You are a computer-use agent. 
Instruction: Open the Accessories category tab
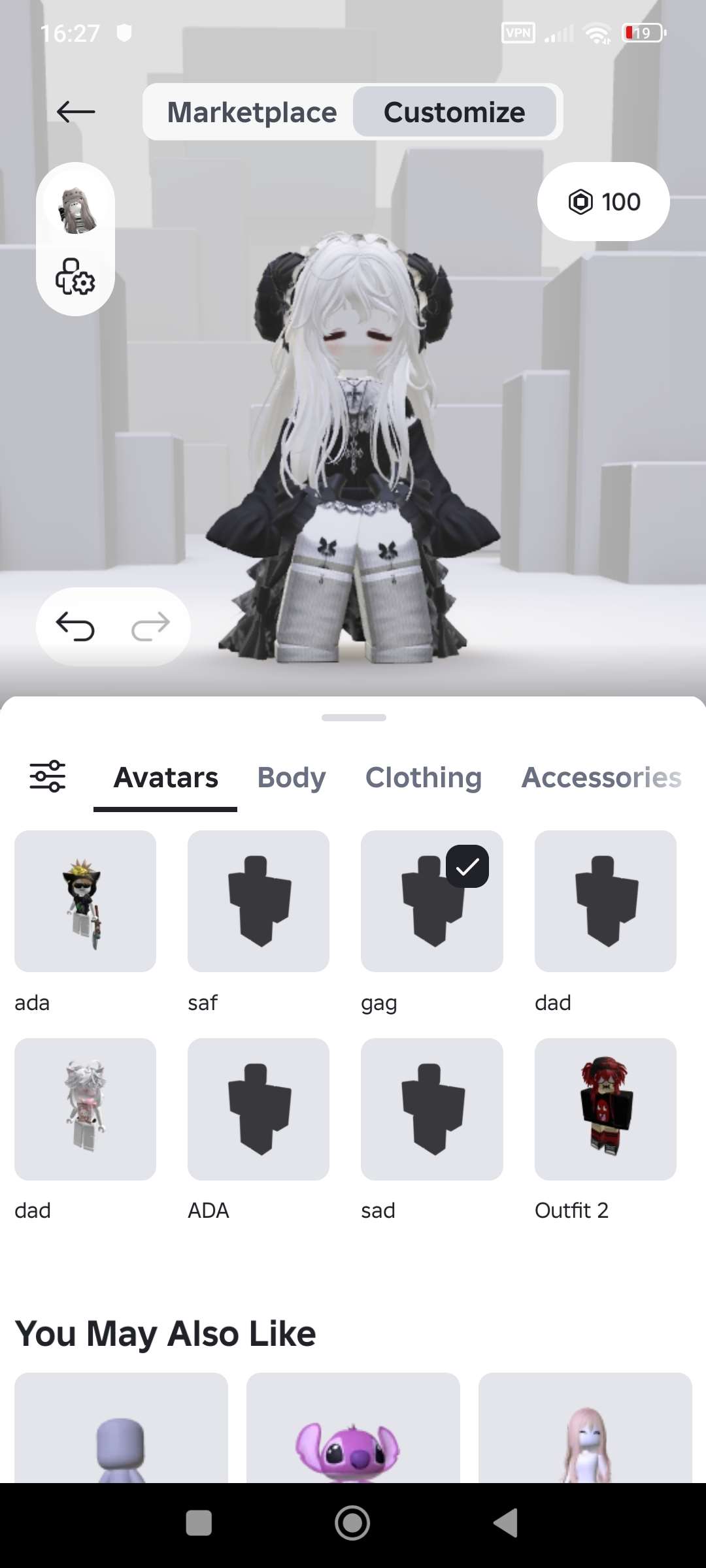[x=601, y=777]
